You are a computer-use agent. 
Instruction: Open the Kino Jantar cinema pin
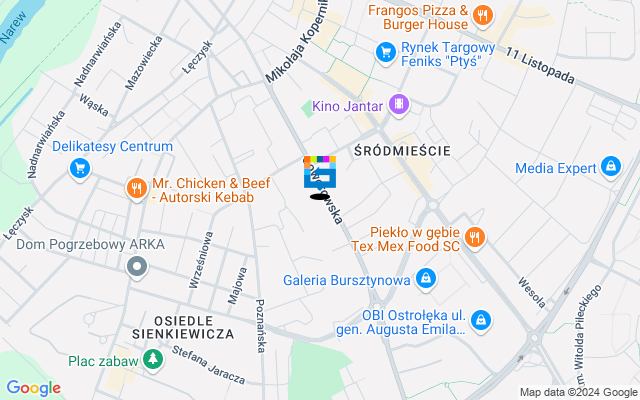(x=399, y=104)
